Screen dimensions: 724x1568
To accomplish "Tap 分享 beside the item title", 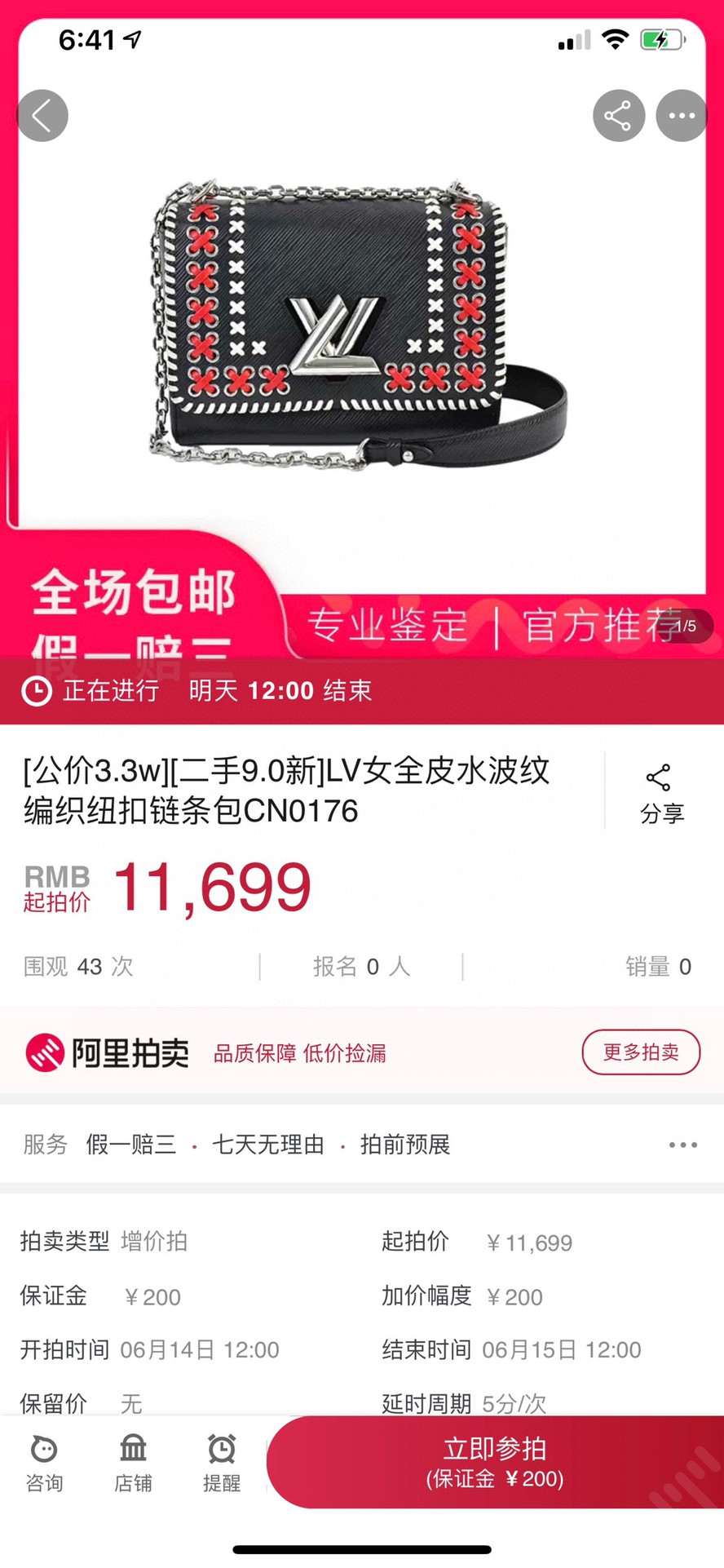I will (660, 793).
